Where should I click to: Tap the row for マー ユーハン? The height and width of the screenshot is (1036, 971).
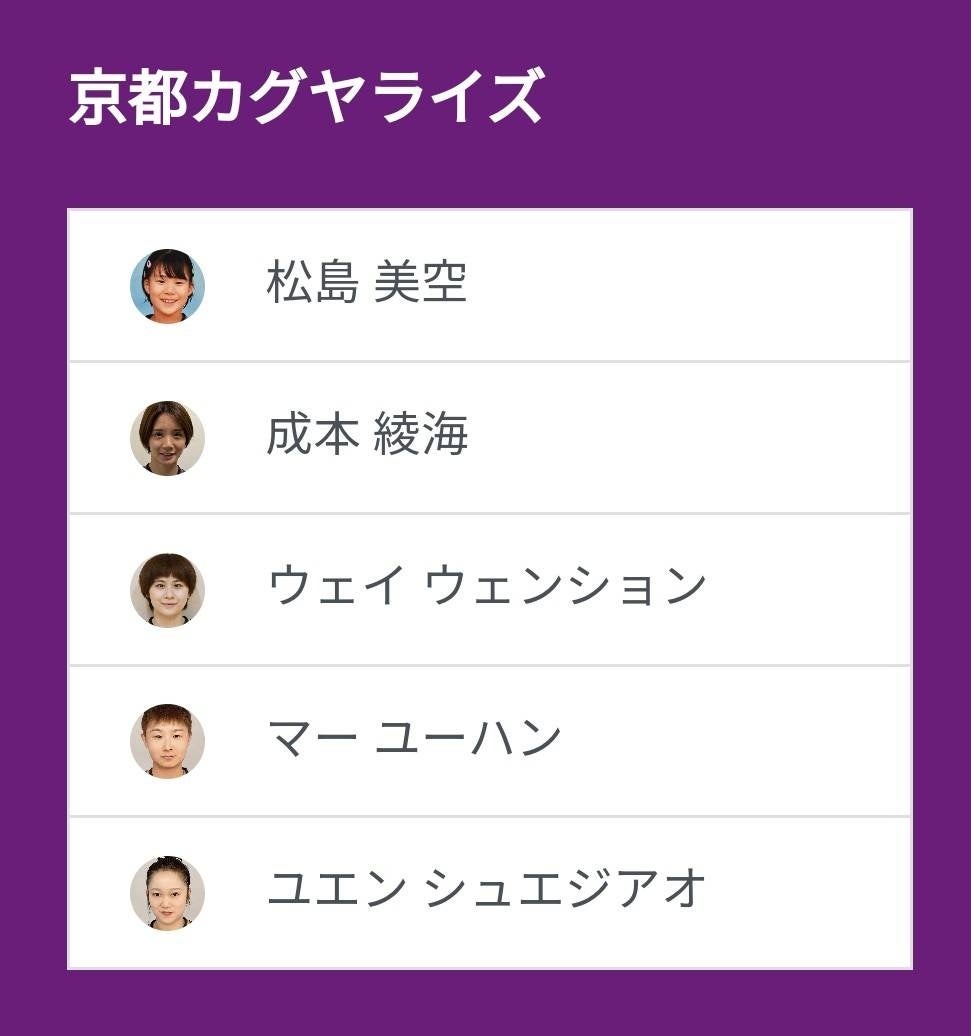pyautogui.click(x=489, y=741)
